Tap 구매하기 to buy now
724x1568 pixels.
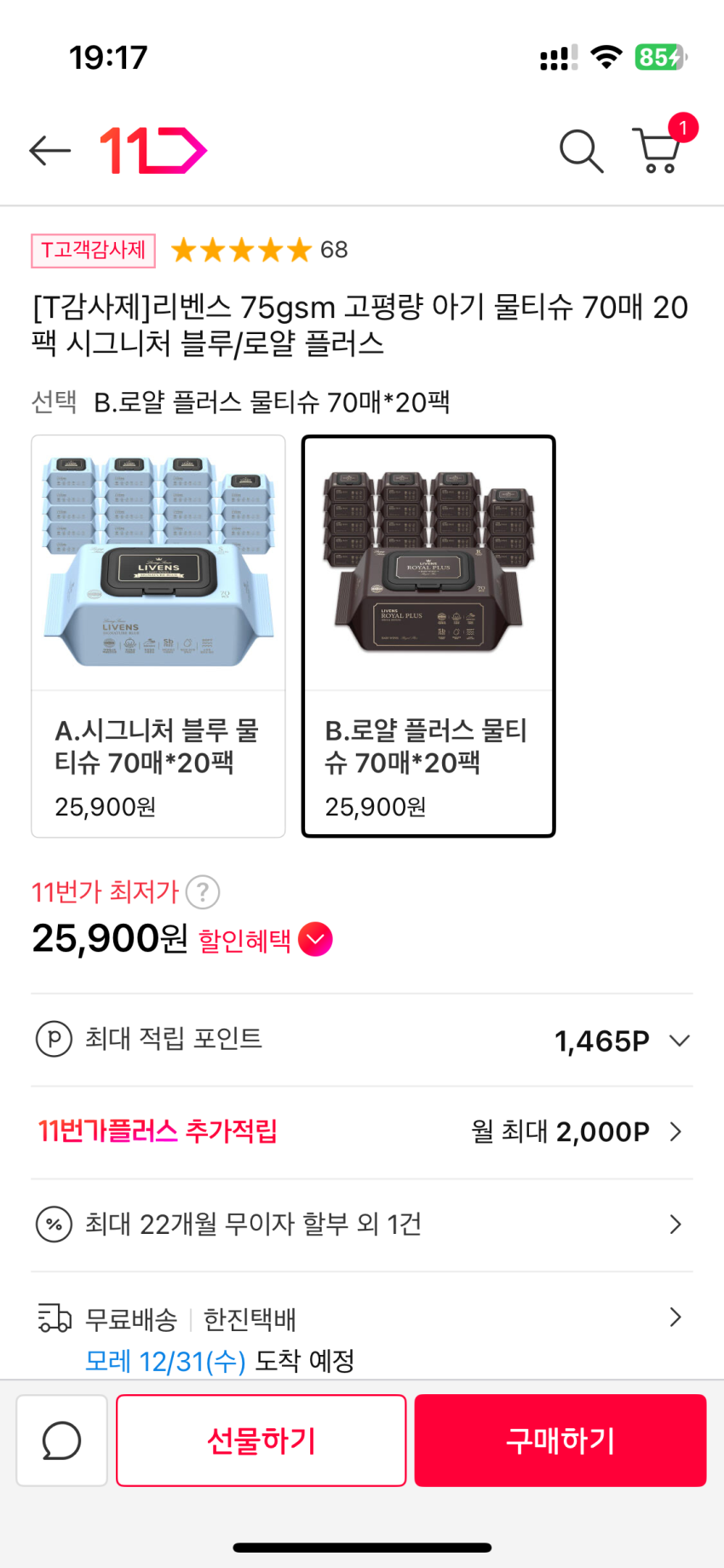pyautogui.click(x=560, y=1440)
